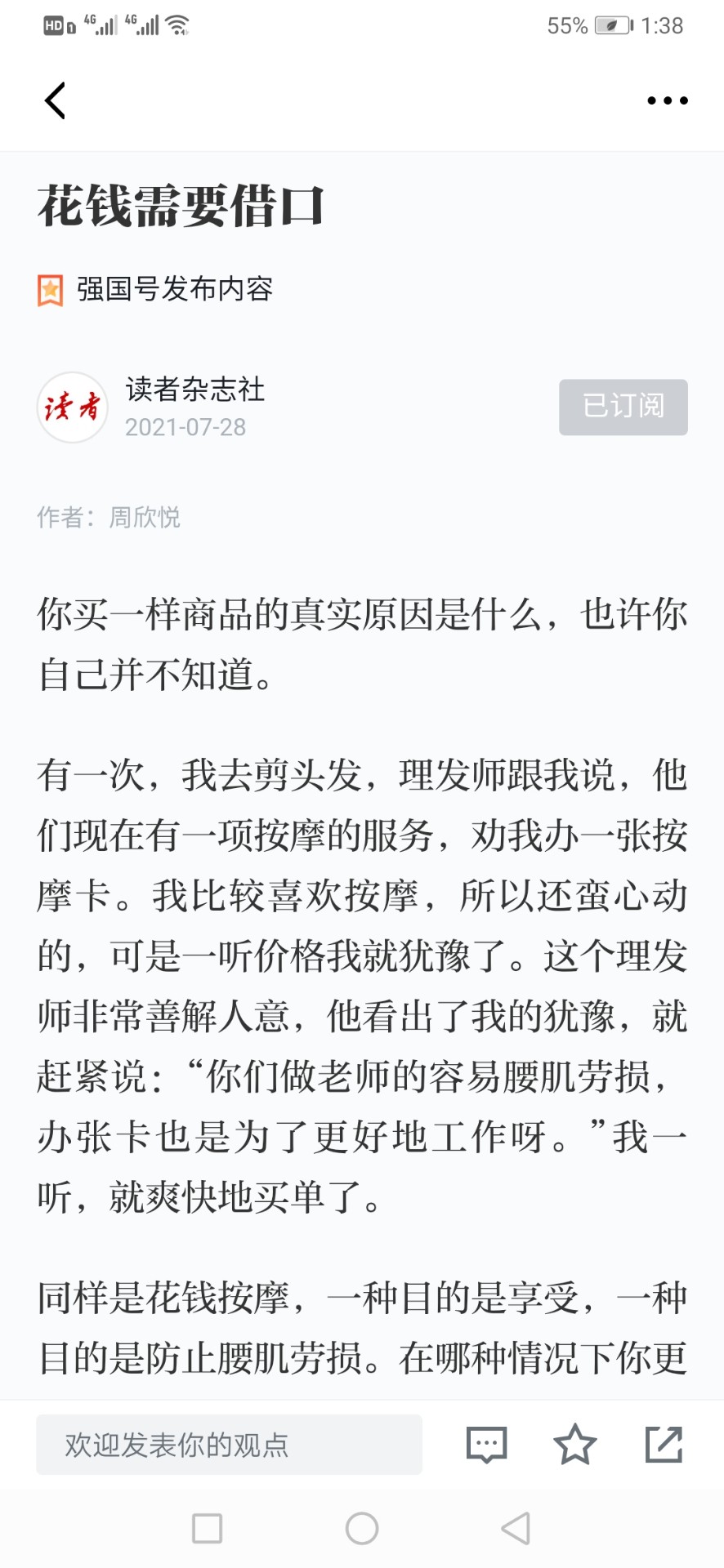Tap the system home button

click(362, 1528)
